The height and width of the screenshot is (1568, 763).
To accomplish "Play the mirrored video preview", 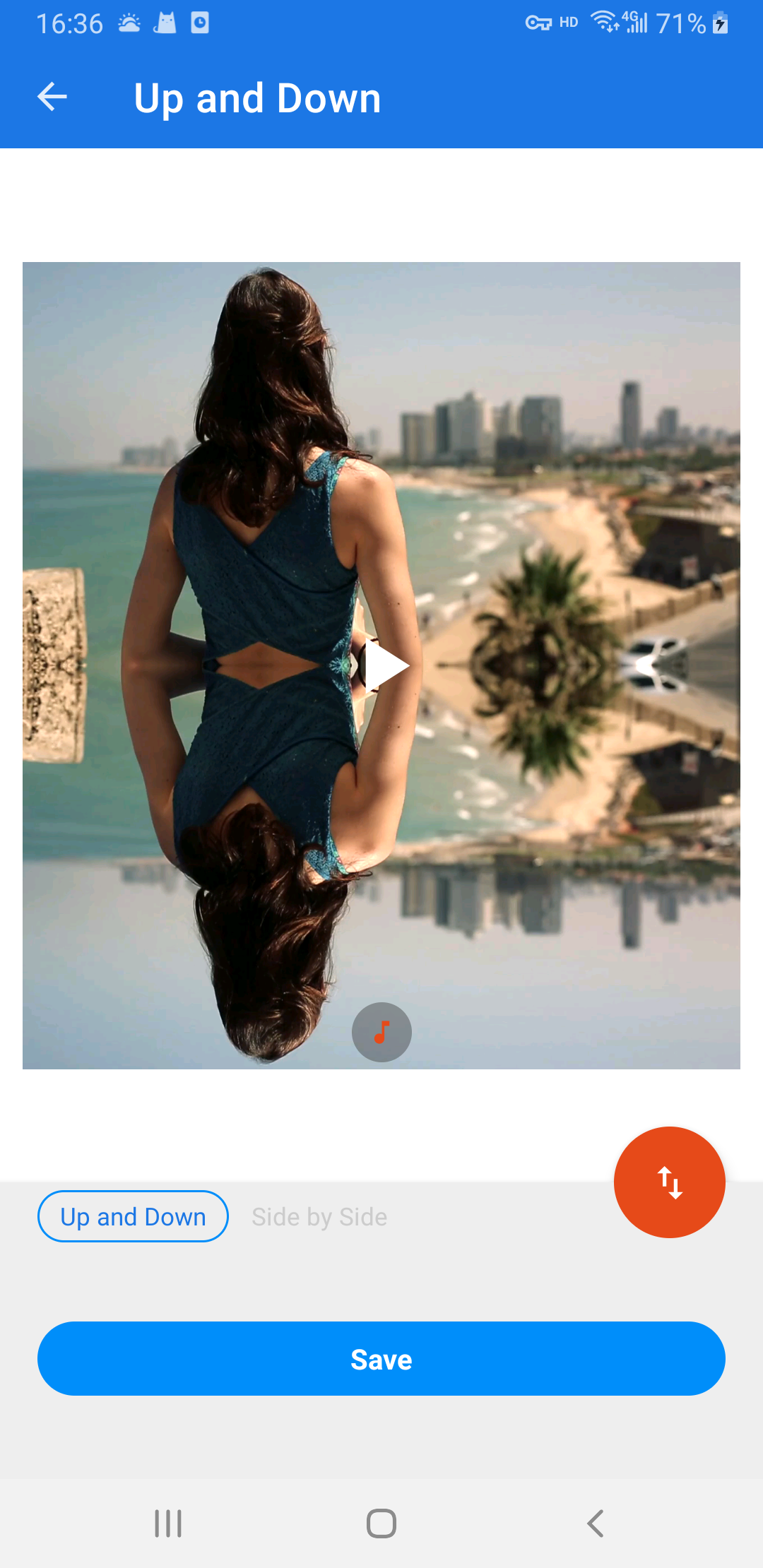I will tap(385, 665).
